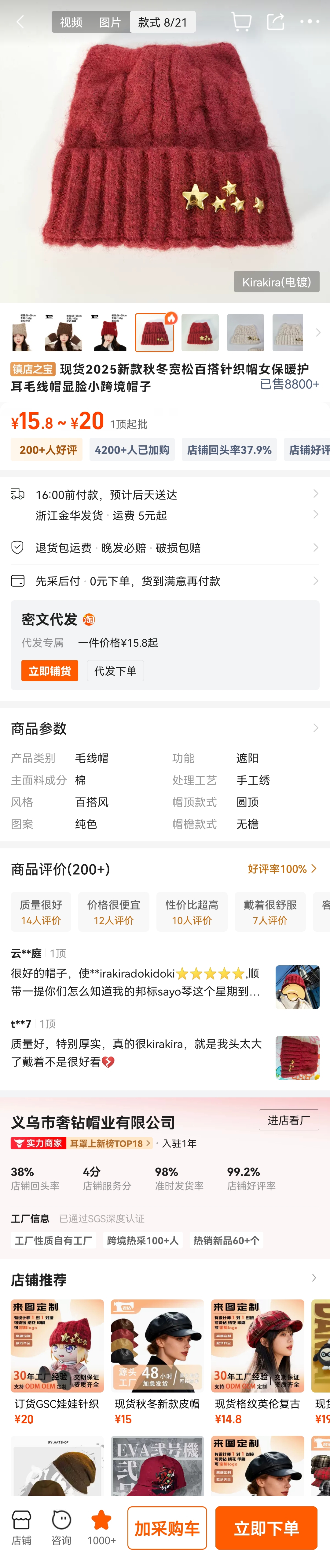Viewport: 330px width, 1568px height.
Task: Share this product listing
Action: tap(276, 22)
